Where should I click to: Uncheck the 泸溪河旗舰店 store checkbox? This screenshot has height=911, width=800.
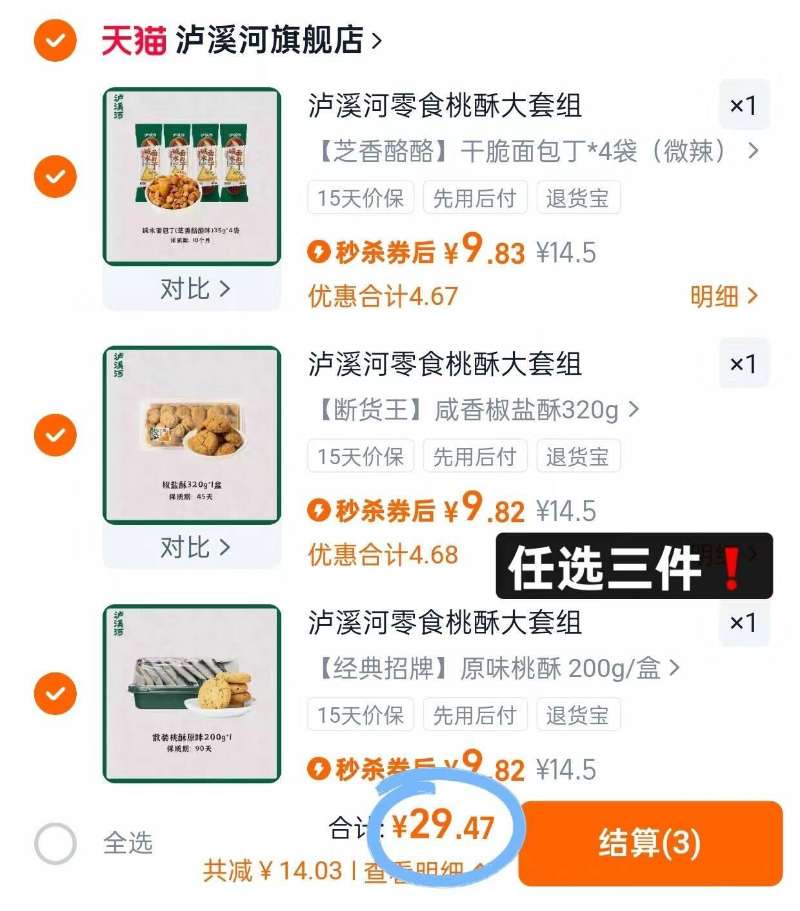56,40
